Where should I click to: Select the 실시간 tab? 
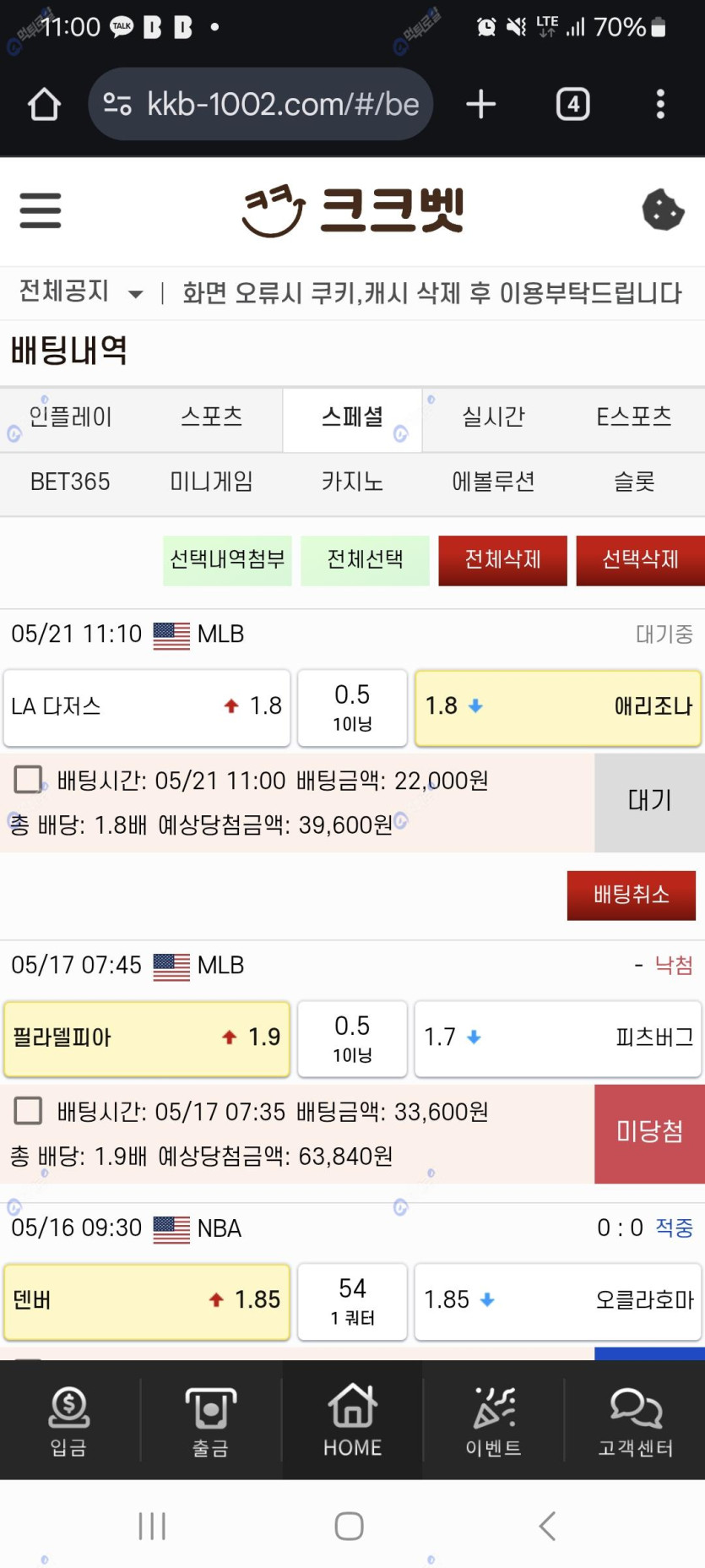493,417
